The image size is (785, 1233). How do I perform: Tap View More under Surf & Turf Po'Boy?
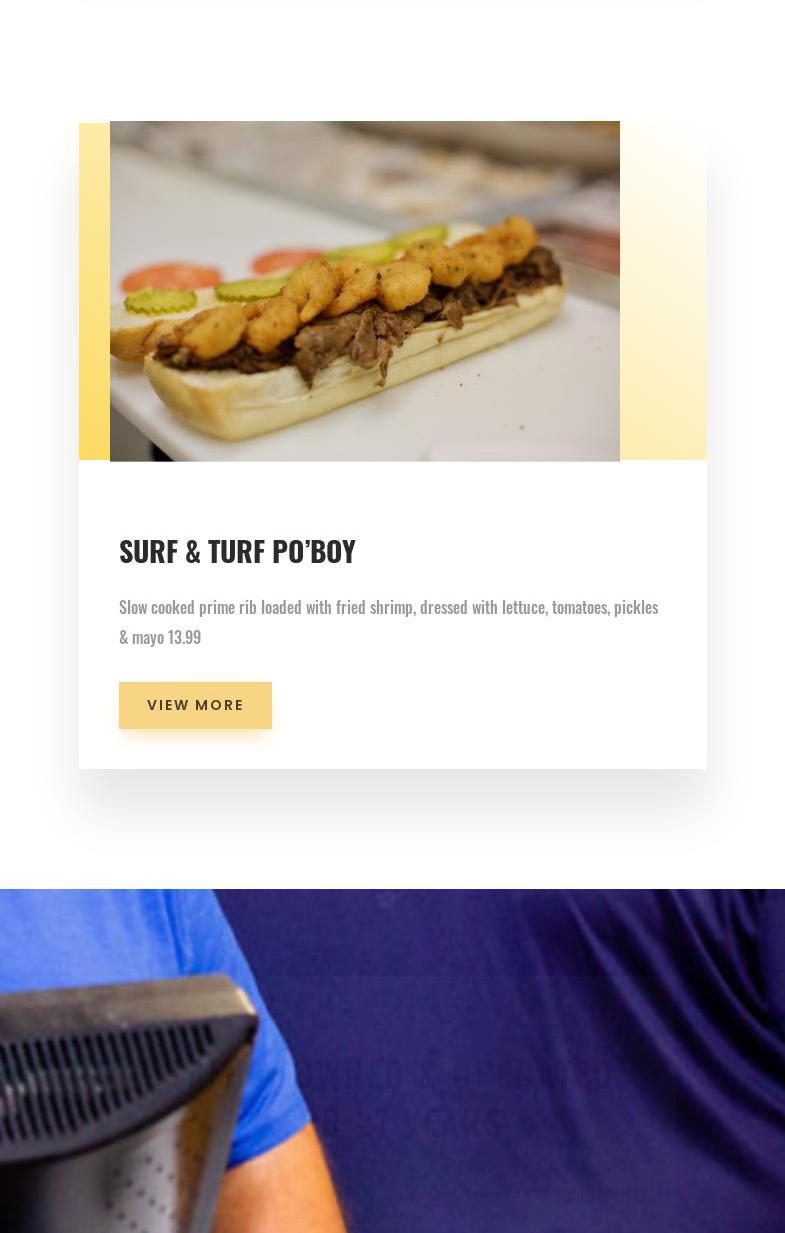click(195, 705)
